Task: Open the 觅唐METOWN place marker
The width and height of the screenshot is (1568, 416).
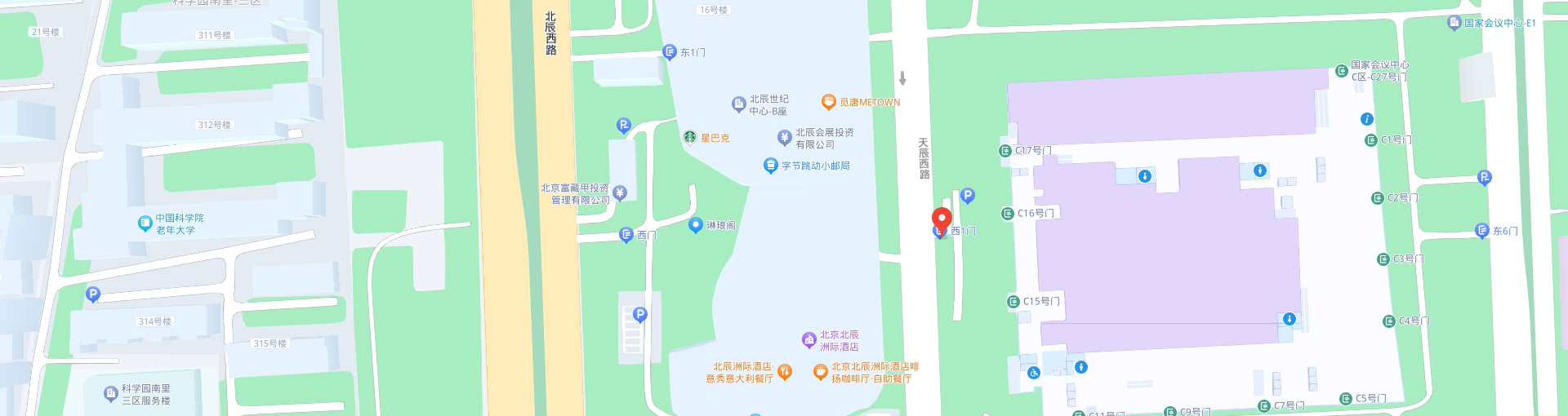Action: point(828,101)
